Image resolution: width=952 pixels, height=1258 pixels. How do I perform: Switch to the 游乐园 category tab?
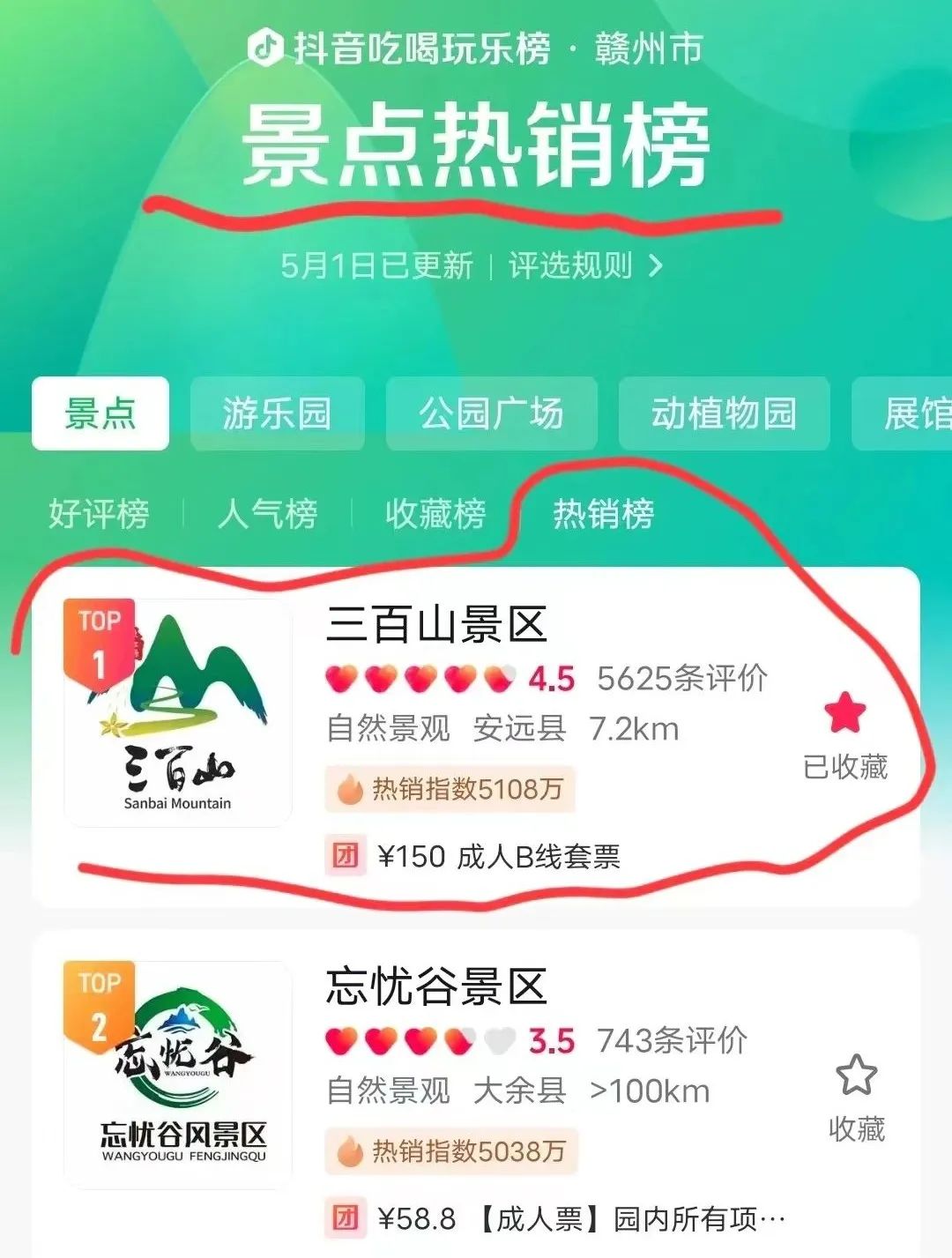(277, 413)
